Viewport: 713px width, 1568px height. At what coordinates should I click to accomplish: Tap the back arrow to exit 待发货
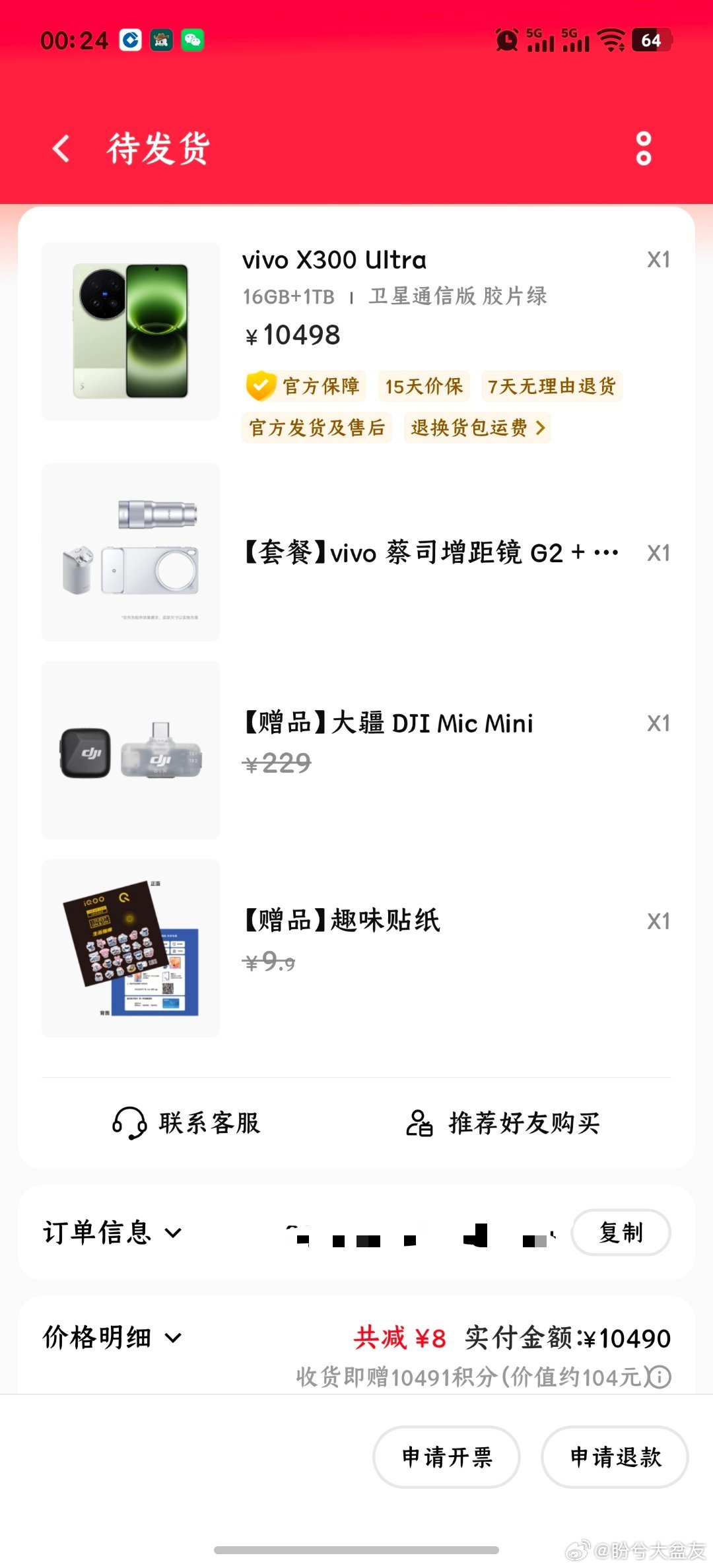point(60,148)
